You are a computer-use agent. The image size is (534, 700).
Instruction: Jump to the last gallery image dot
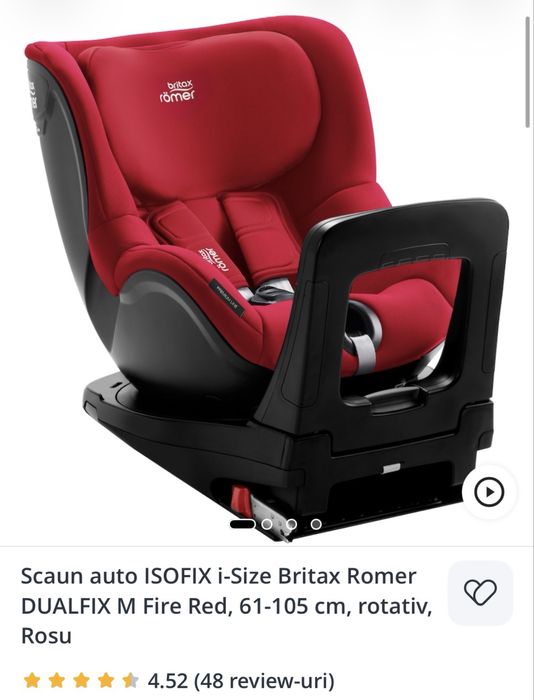tap(316, 524)
